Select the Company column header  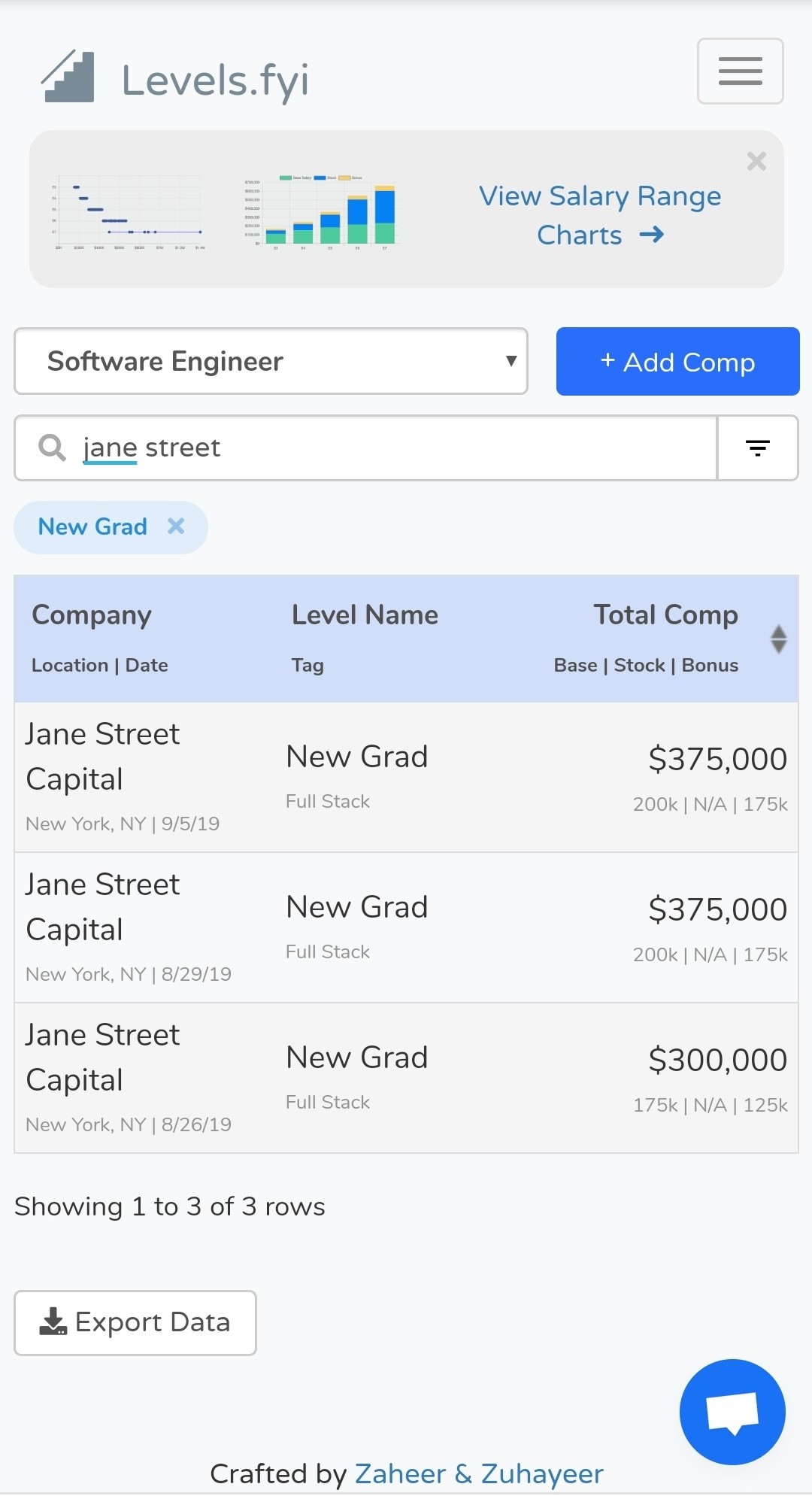pos(91,614)
